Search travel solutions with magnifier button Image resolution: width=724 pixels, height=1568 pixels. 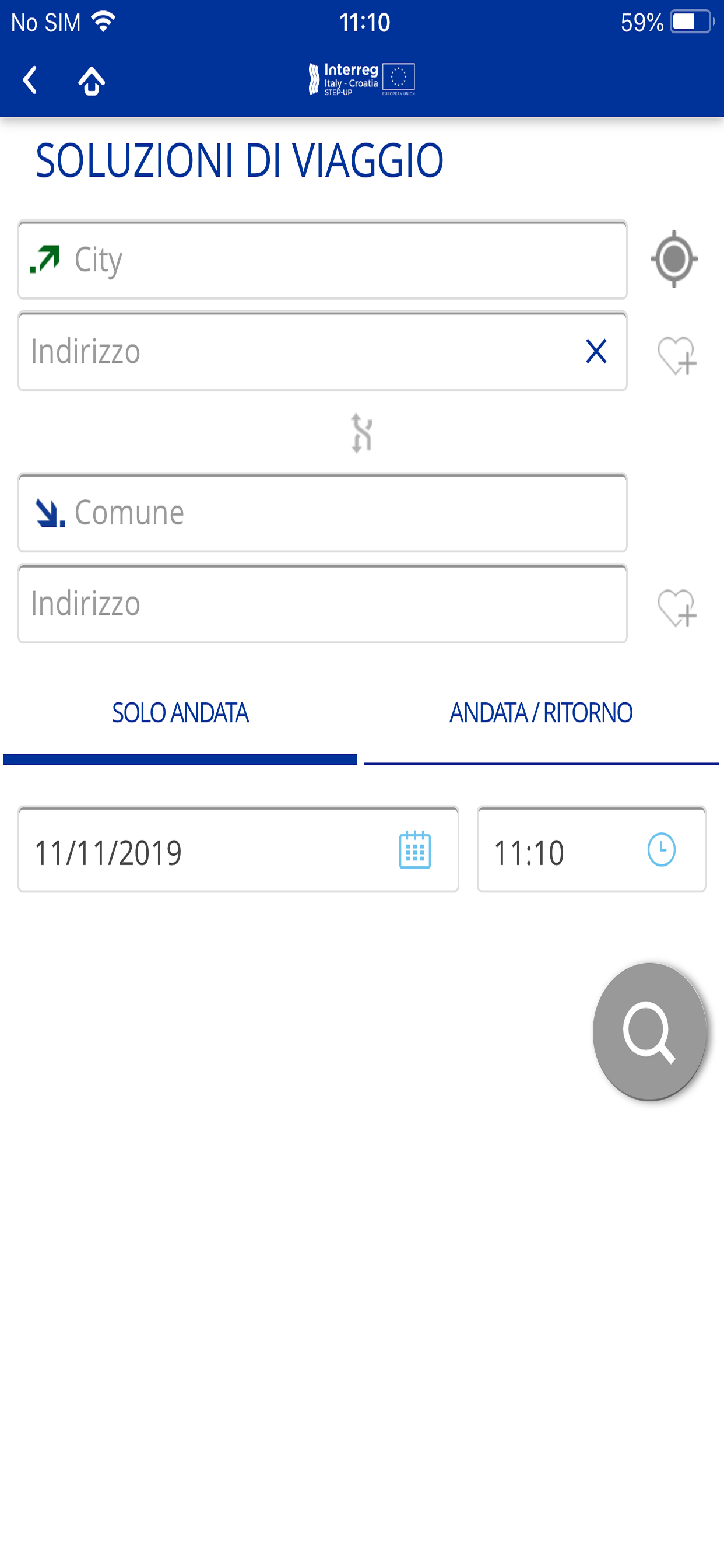649,1031
